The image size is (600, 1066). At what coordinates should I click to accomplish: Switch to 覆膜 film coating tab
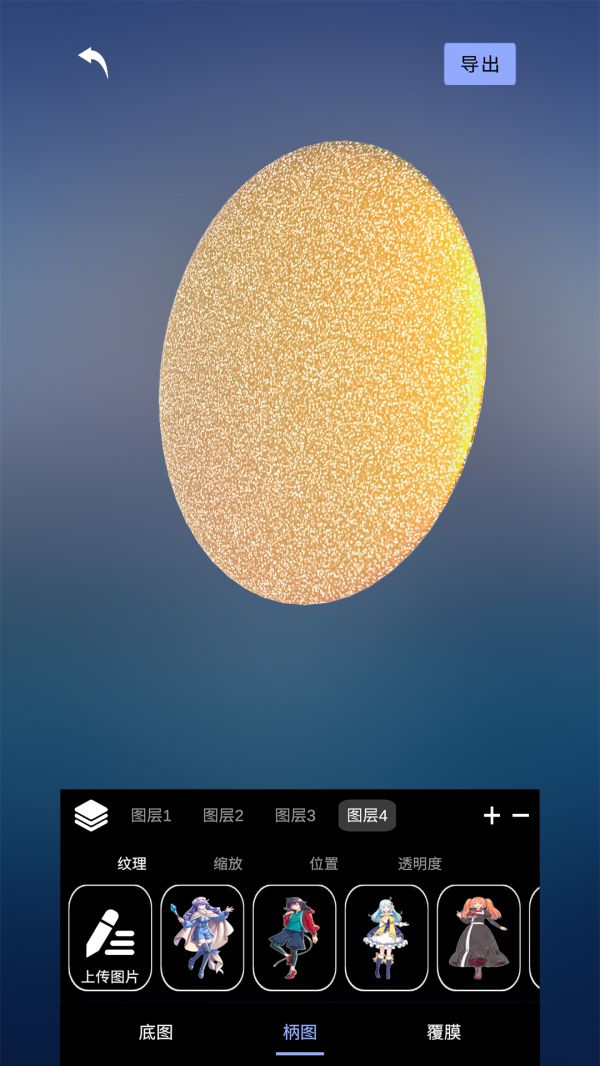444,1032
